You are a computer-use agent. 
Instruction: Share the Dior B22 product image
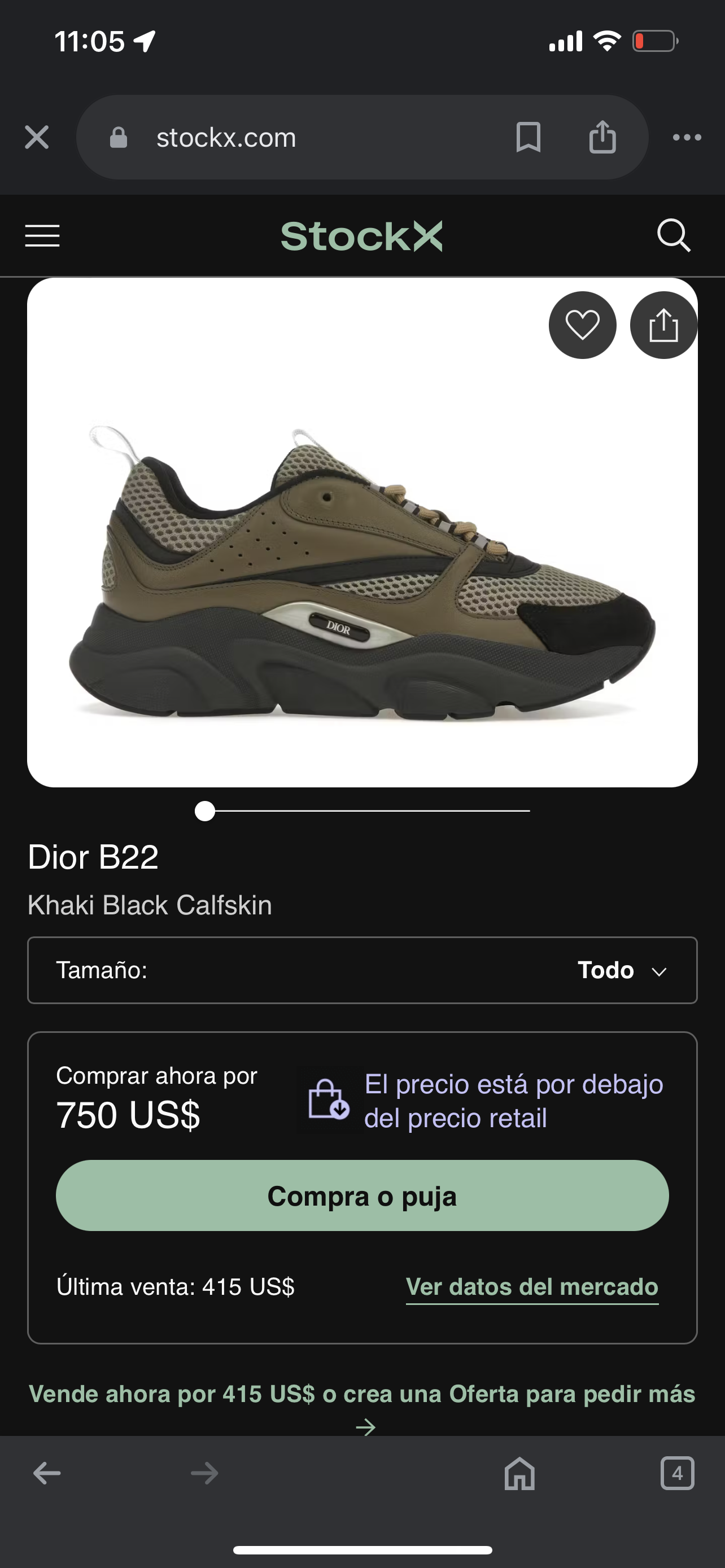(x=663, y=325)
